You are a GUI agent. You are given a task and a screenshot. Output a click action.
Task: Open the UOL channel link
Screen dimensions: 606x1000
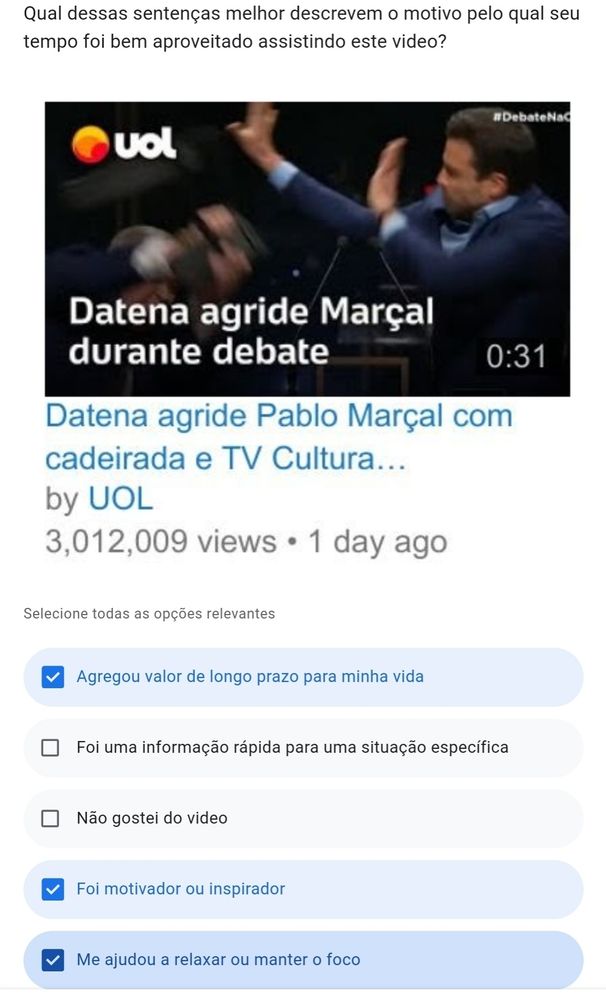coord(120,498)
